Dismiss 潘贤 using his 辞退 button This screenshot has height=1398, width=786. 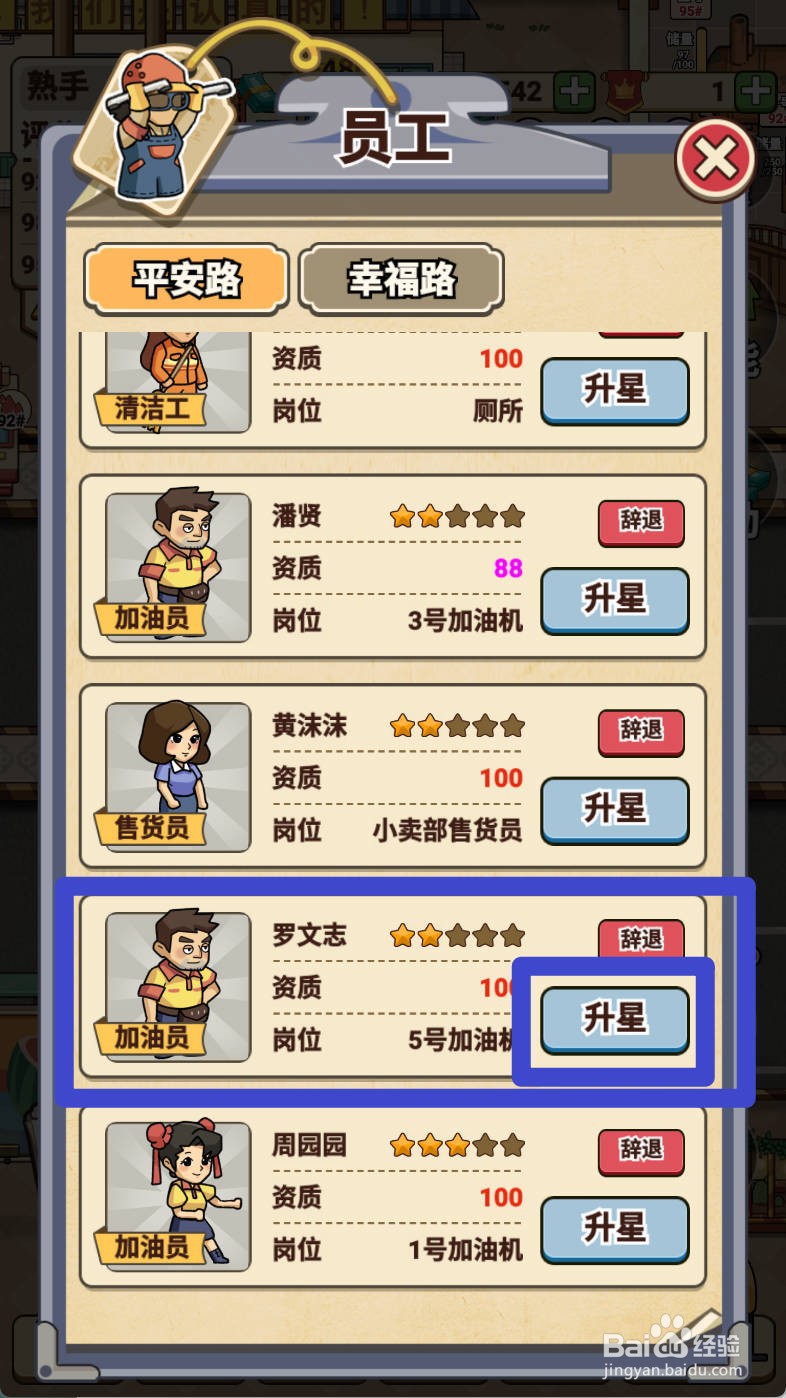pyautogui.click(x=640, y=523)
